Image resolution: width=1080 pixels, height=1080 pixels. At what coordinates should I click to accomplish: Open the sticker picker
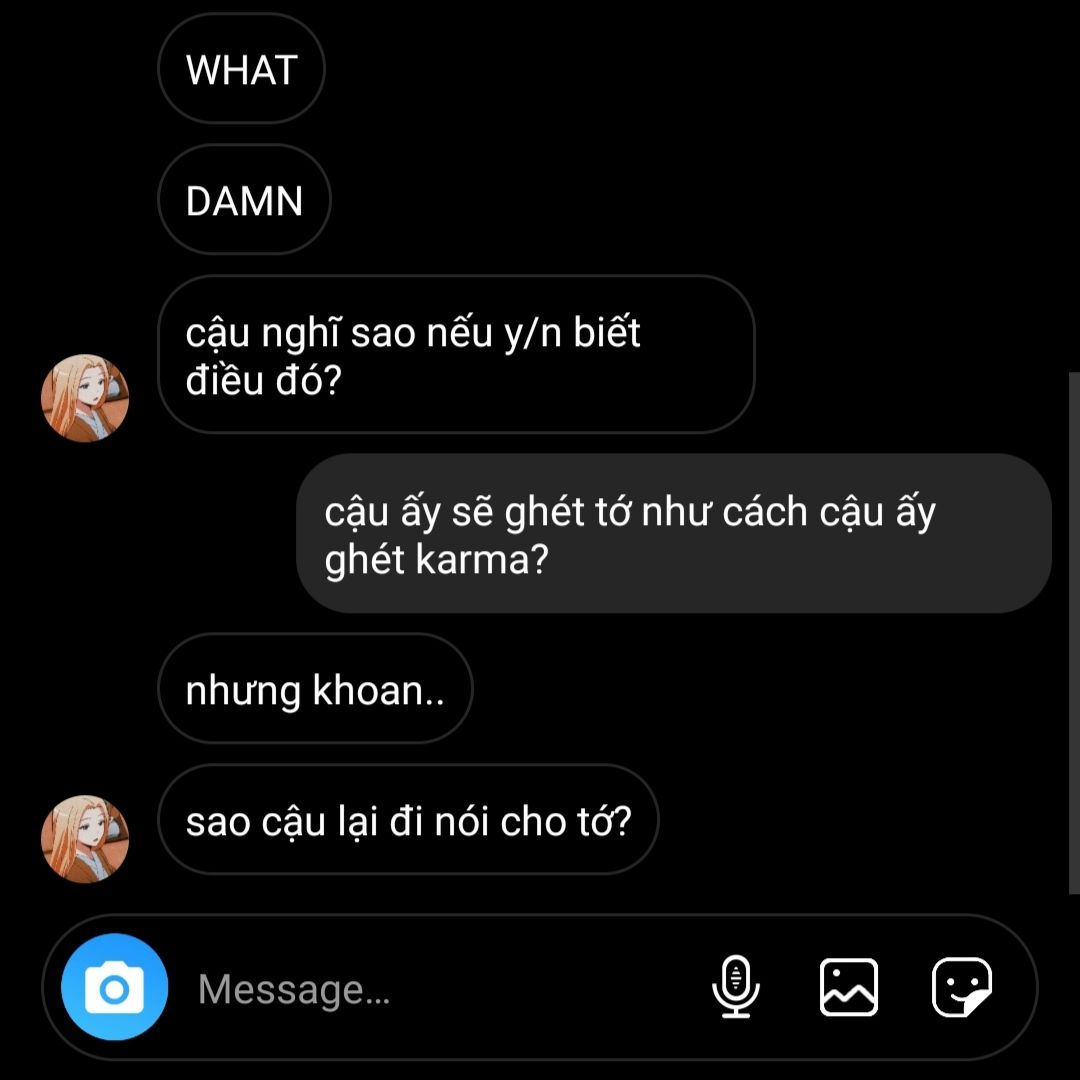tap(962, 986)
